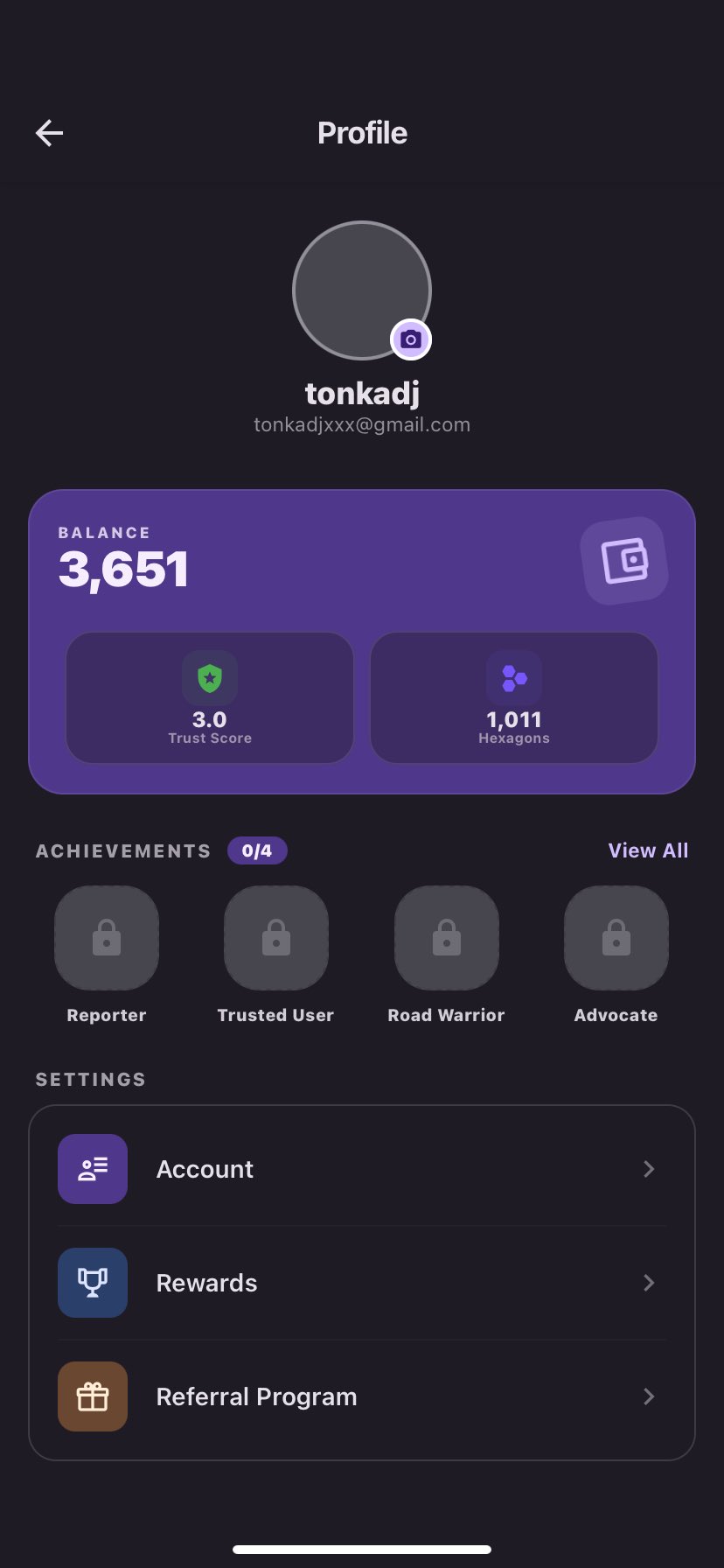Open the Trust Score card
The image size is (724, 1568).
click(x=210, y=698)
